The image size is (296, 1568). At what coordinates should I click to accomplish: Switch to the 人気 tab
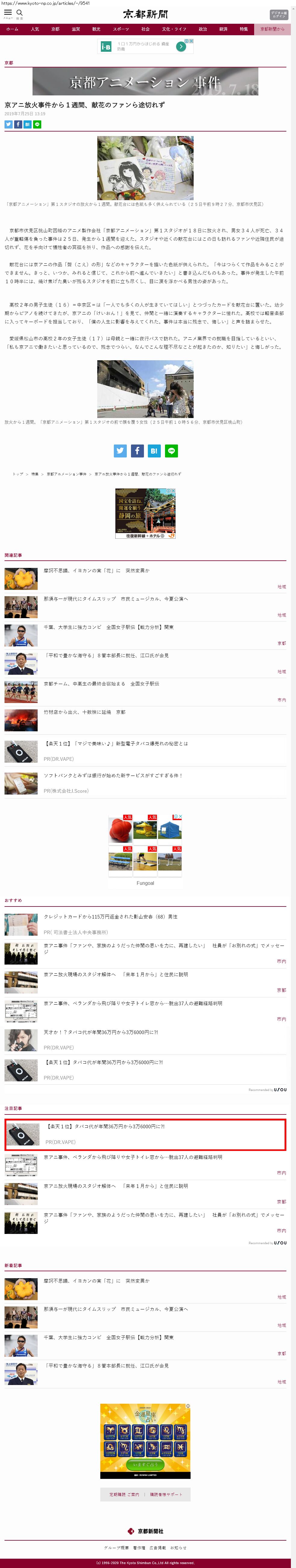(35, 29)
